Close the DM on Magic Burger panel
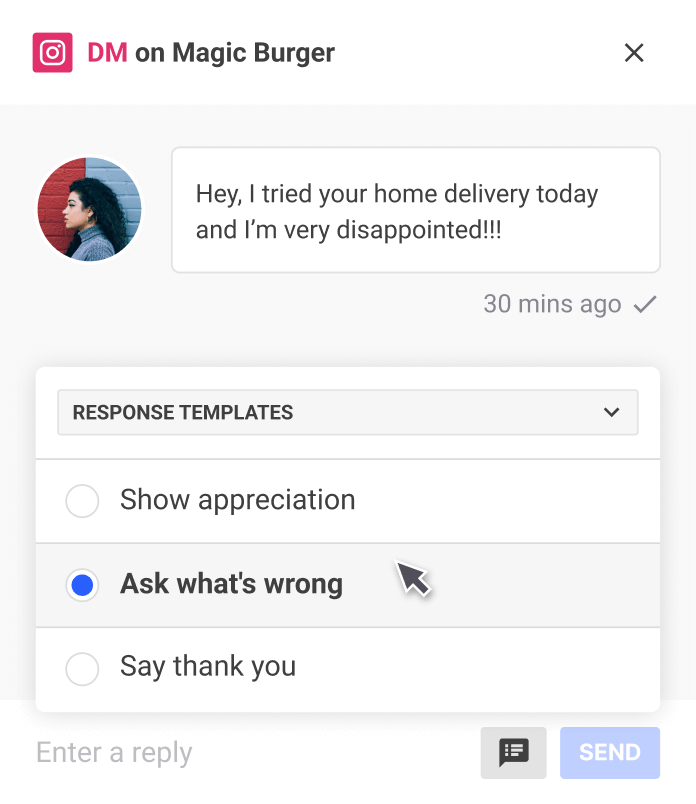 tap(634, 53)
